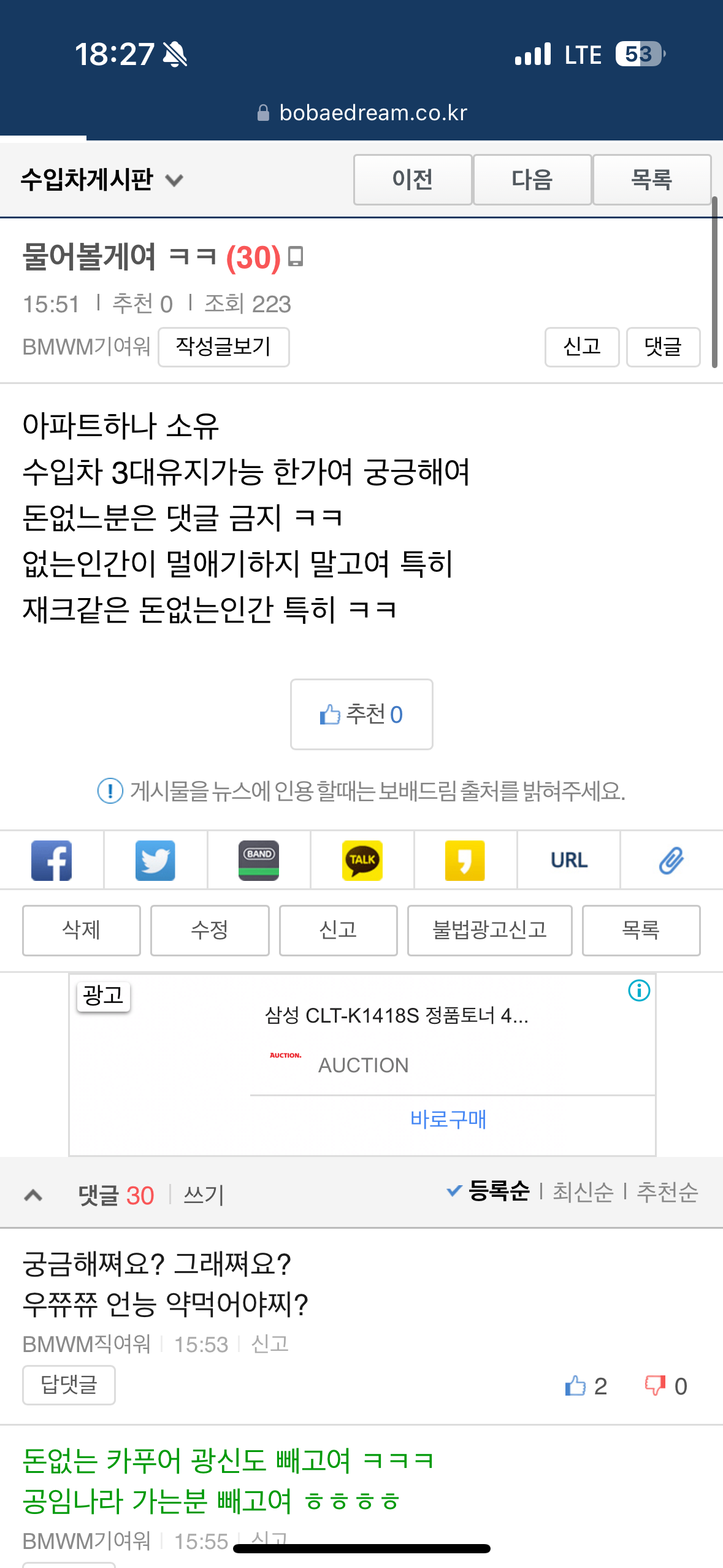723x1568 pixels.
Task: Write a comment via 쓰기
Action: pos(204,1195)
